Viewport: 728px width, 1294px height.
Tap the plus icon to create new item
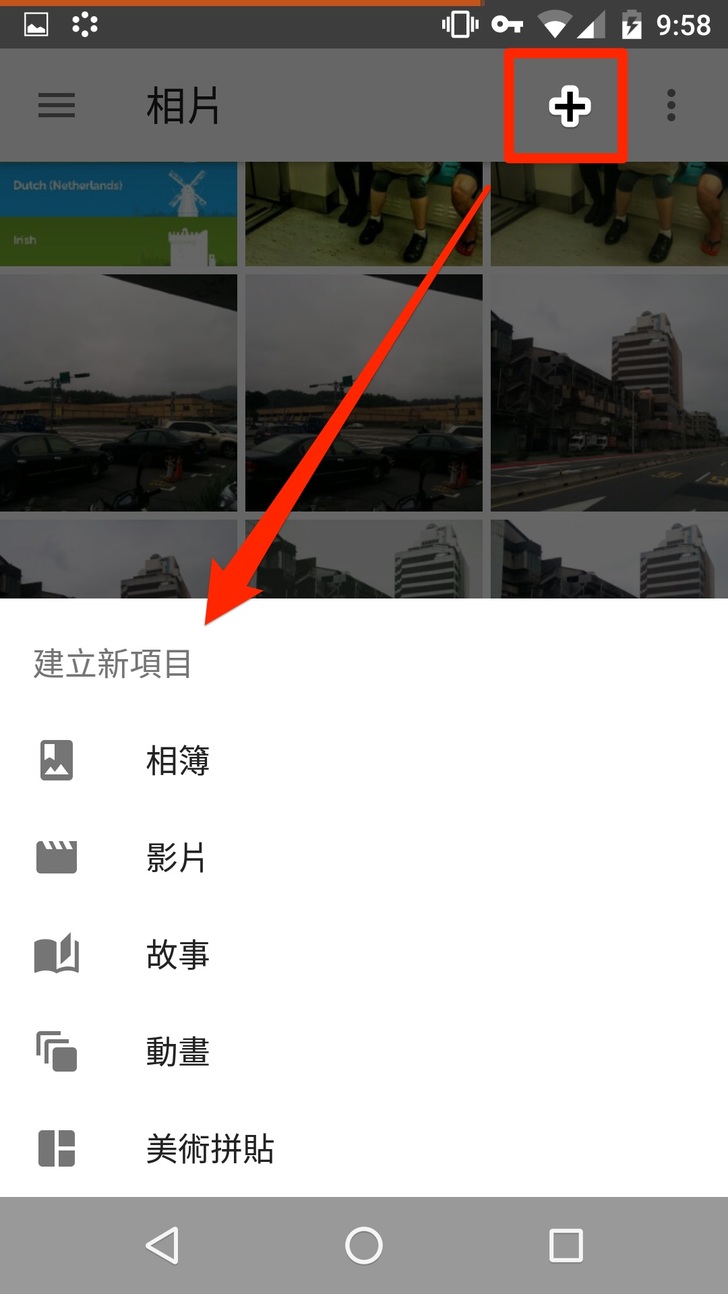[x=569, y=106]
